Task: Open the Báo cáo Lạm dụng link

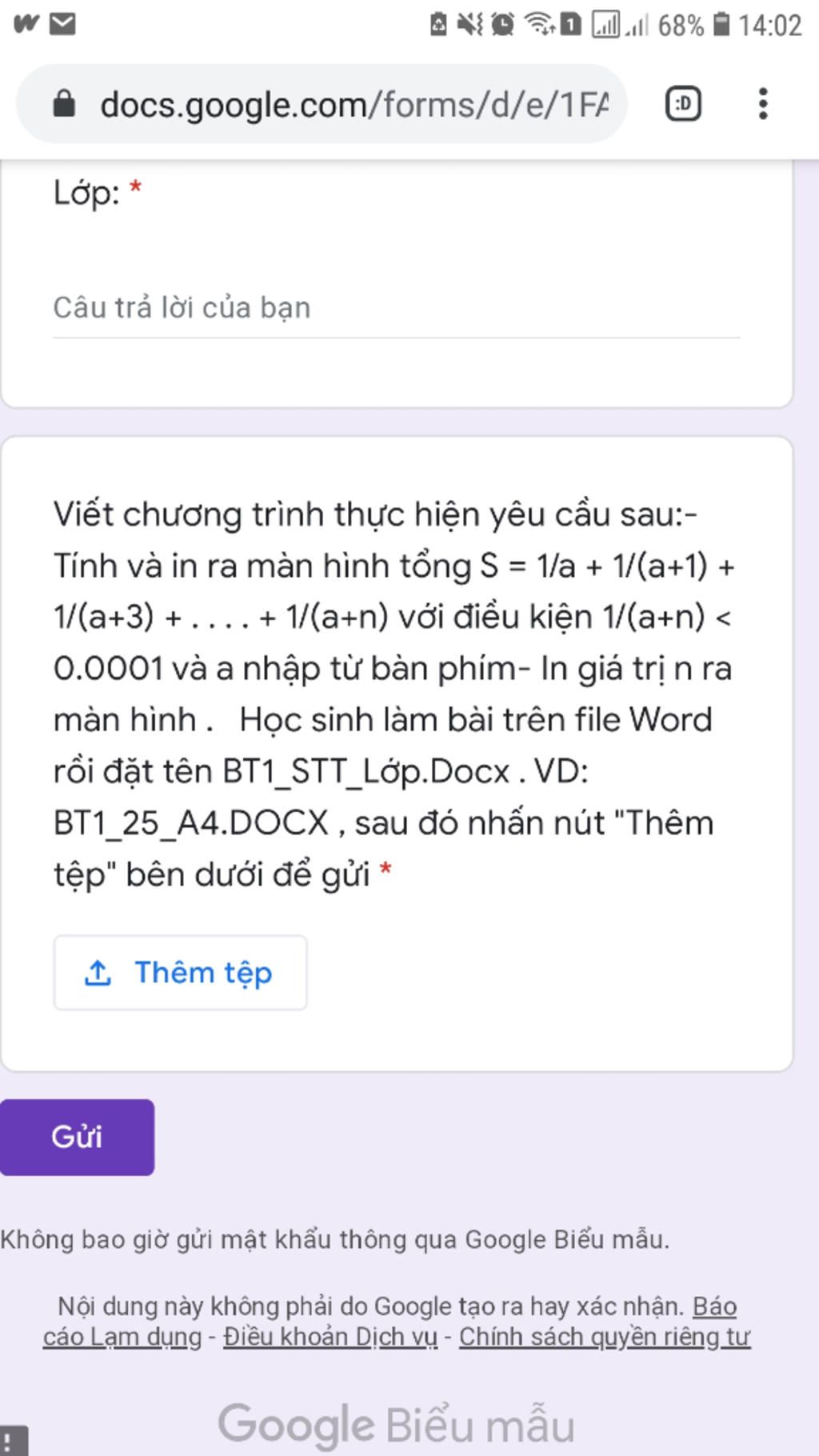Action: (x=122, y=1338)
